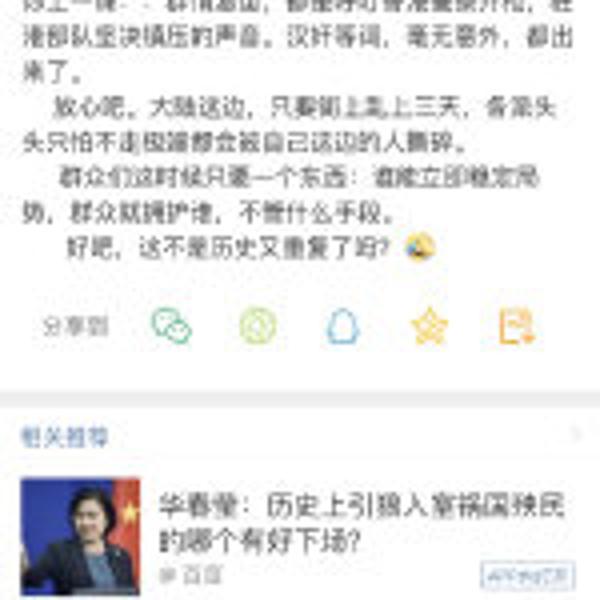Screen dimensions: 600x600
Task: Share this article to QQ
Action: click(343, 326)
